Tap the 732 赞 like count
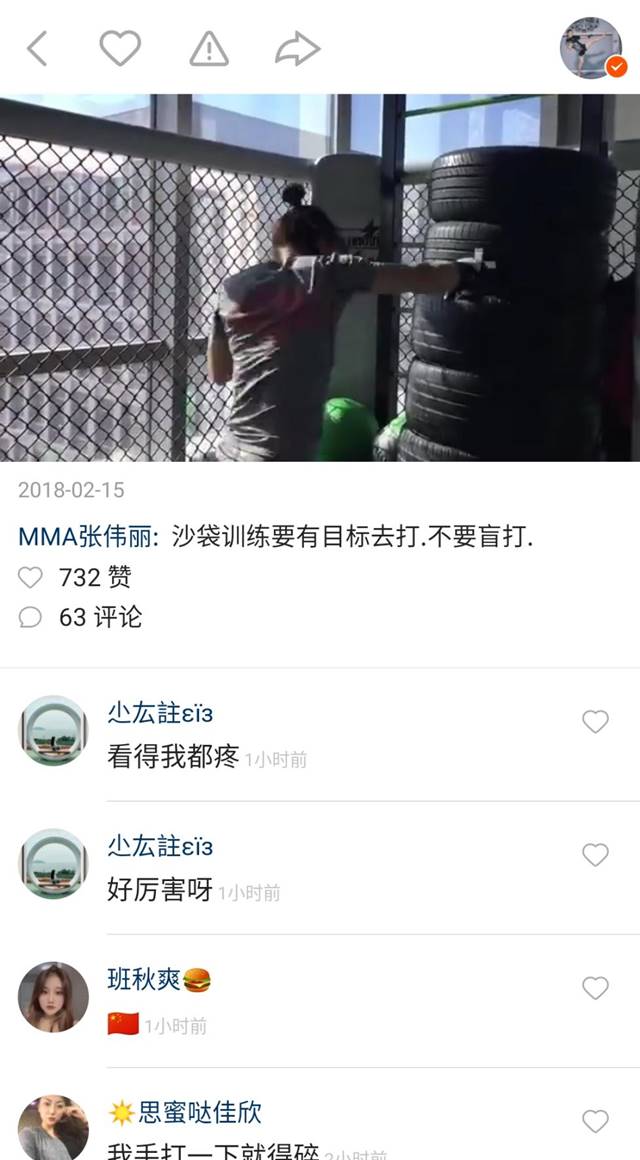The image size is (640, 1160). pos(76,577)
